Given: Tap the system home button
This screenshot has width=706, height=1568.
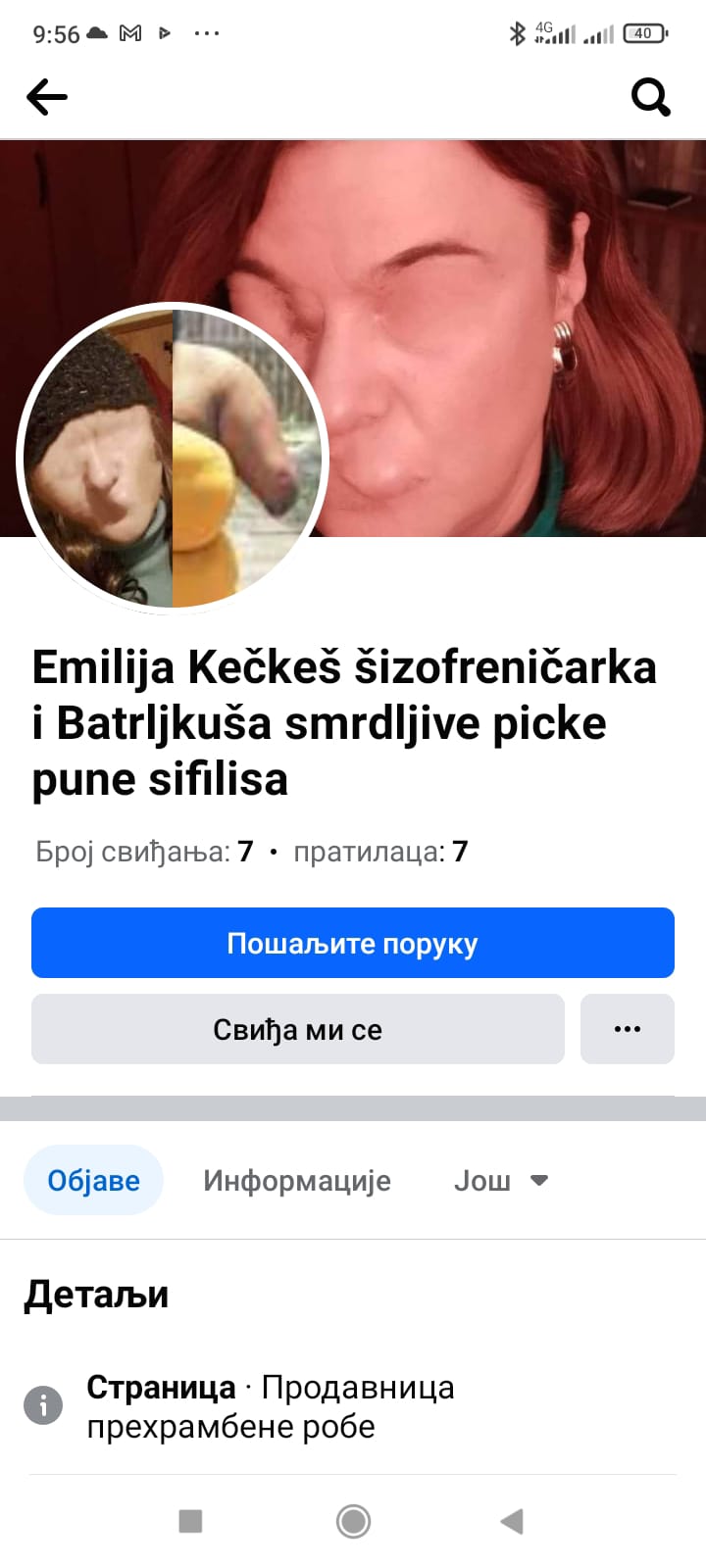Looking at the screenshot, I should [353, 1521].
